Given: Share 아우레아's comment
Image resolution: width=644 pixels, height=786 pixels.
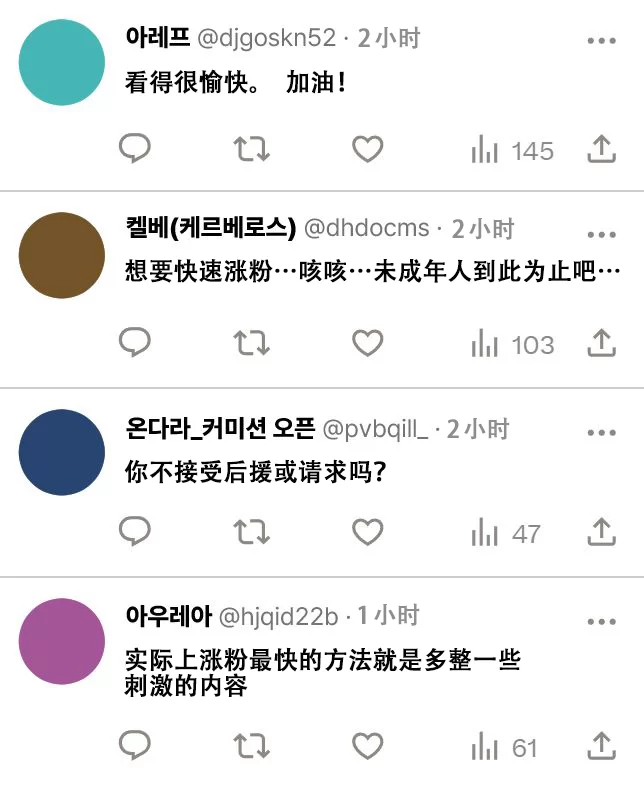Looking at the screenshot, I should (600, 745).
